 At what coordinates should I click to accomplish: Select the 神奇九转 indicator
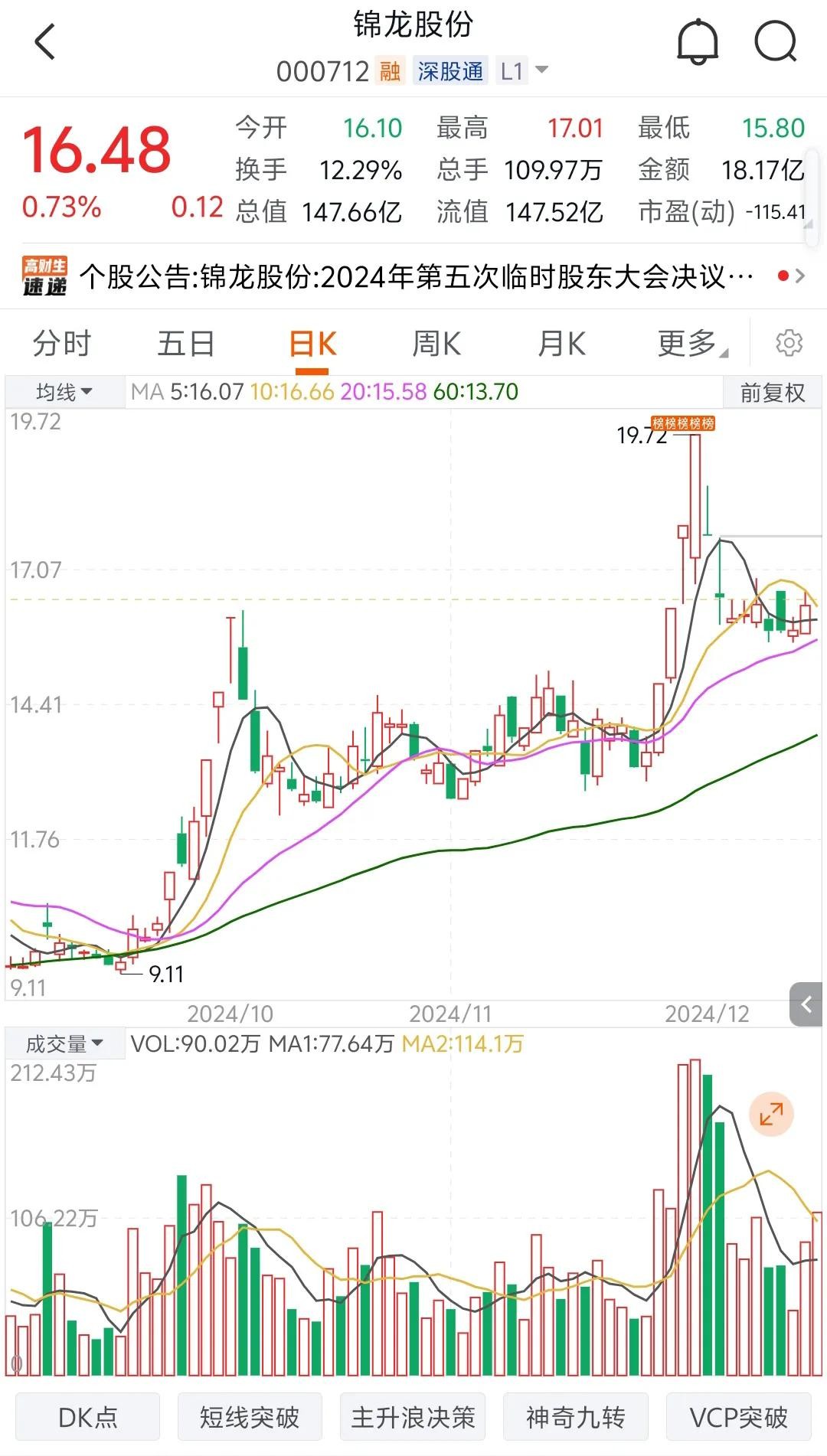coord(575,1417)
